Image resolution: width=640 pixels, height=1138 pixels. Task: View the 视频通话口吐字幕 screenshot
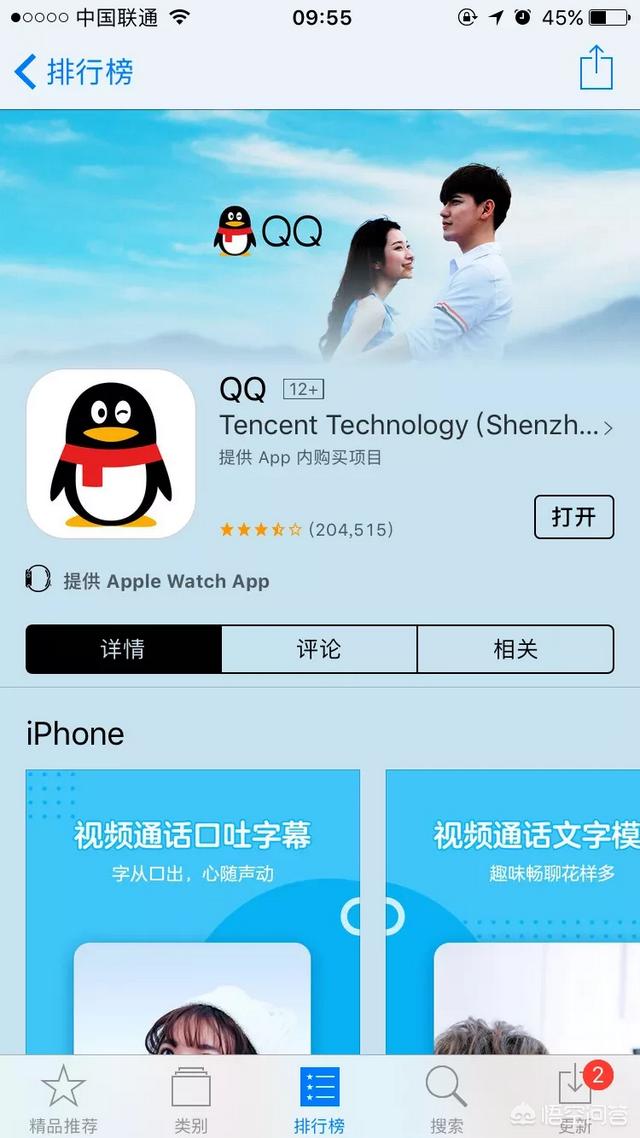pyautogui.click(x=192, y=912)
